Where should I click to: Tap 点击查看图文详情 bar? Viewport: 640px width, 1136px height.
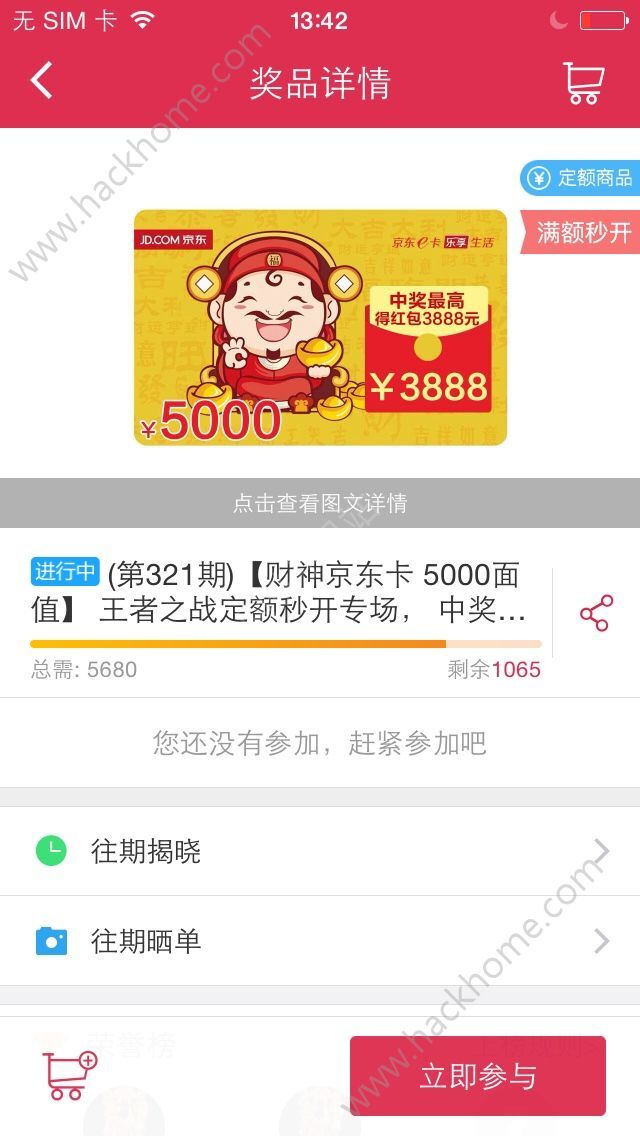click(320, 503)
